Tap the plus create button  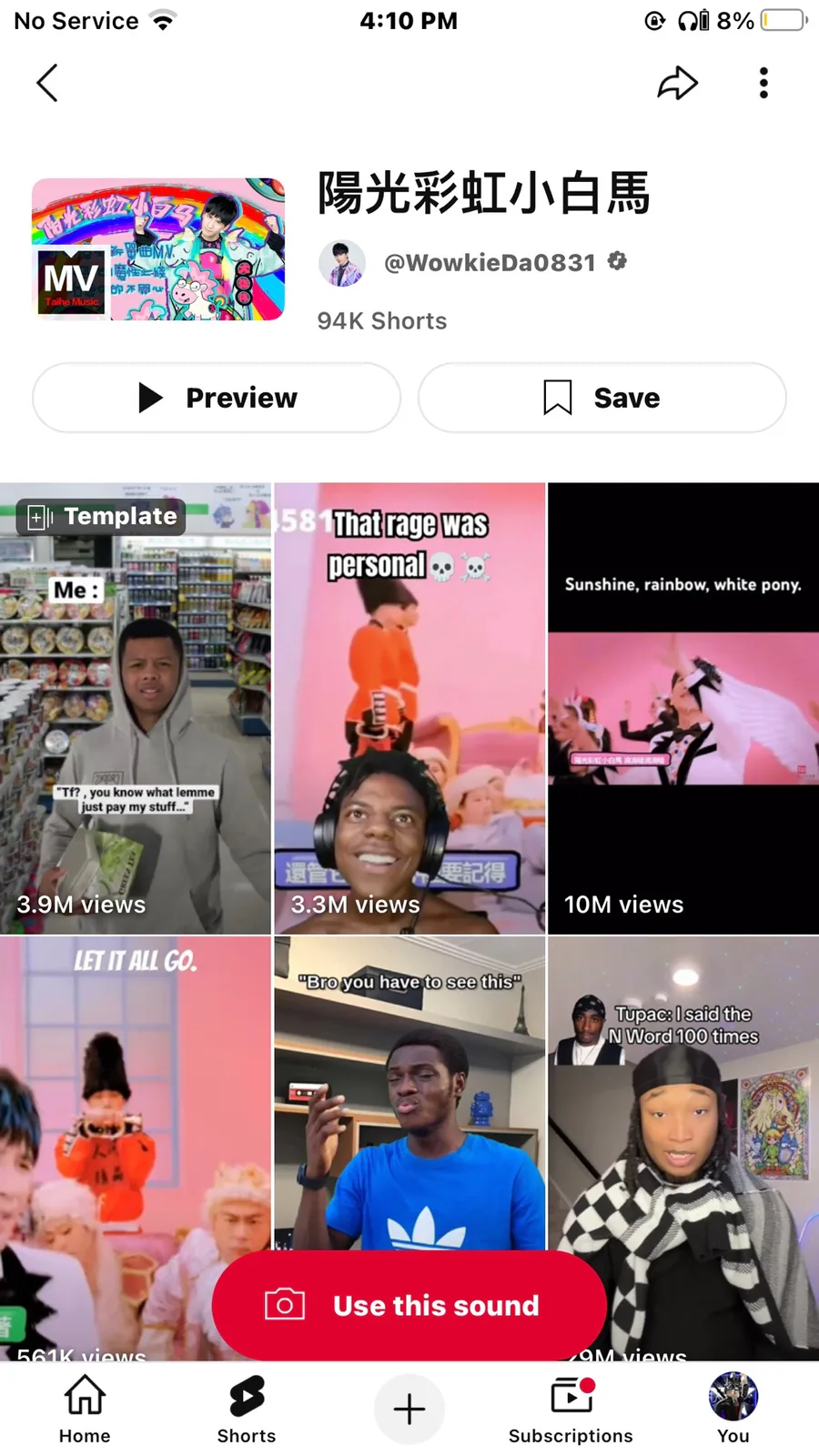(x=409, y=1409)
